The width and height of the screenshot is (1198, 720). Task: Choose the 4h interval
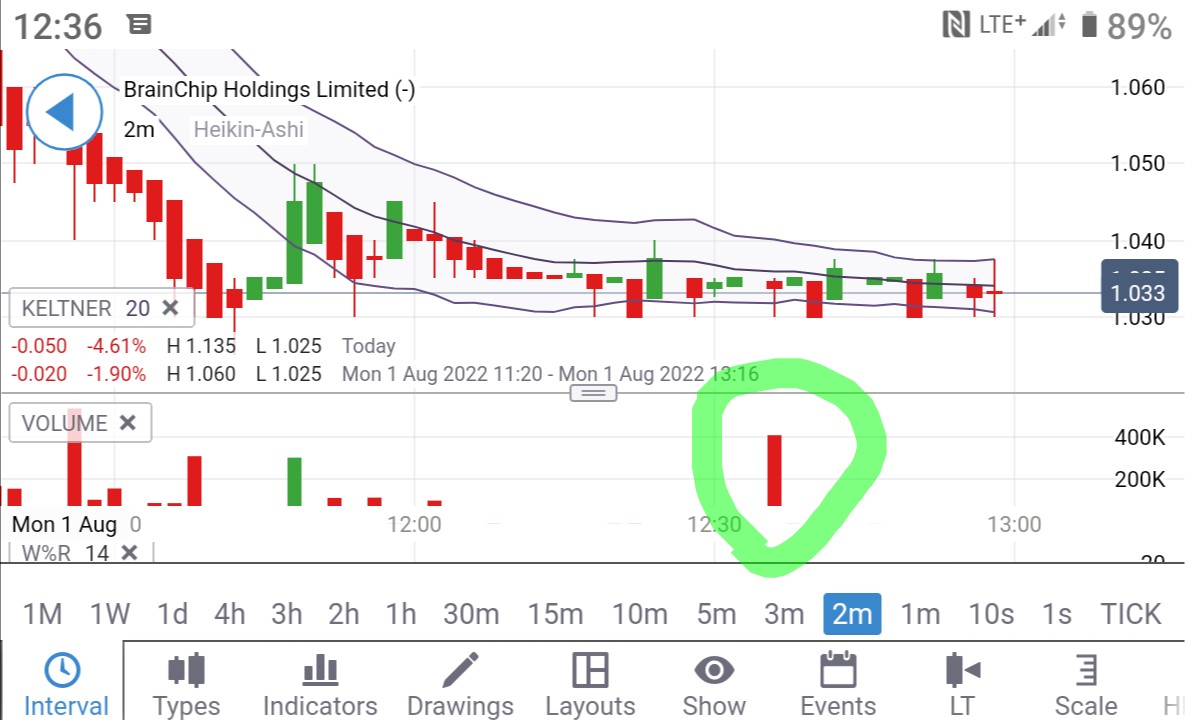point(229,614)
